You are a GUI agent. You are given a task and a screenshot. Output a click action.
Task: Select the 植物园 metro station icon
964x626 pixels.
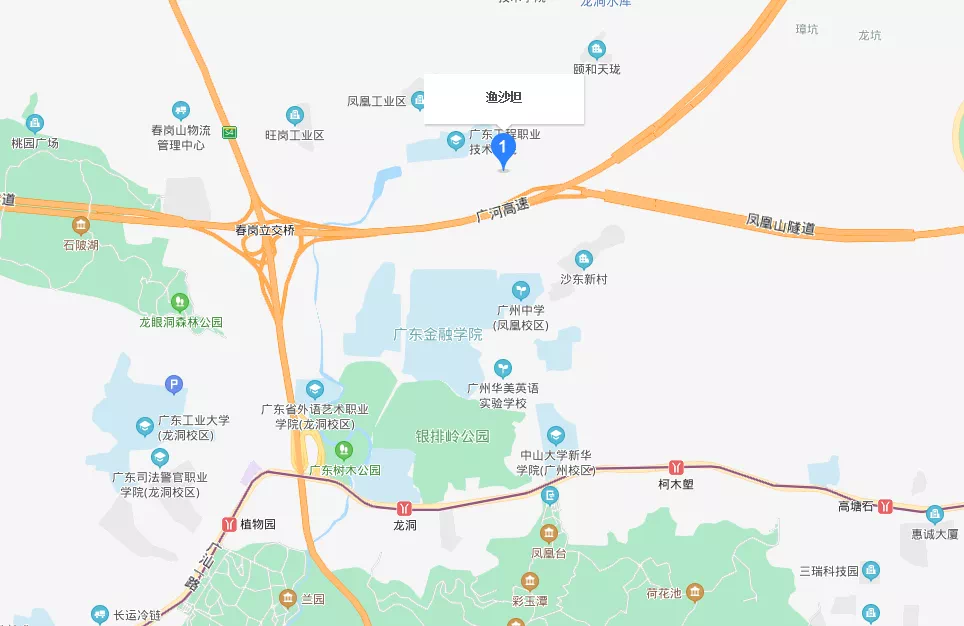pyautogui.click(x=229, y=524)
